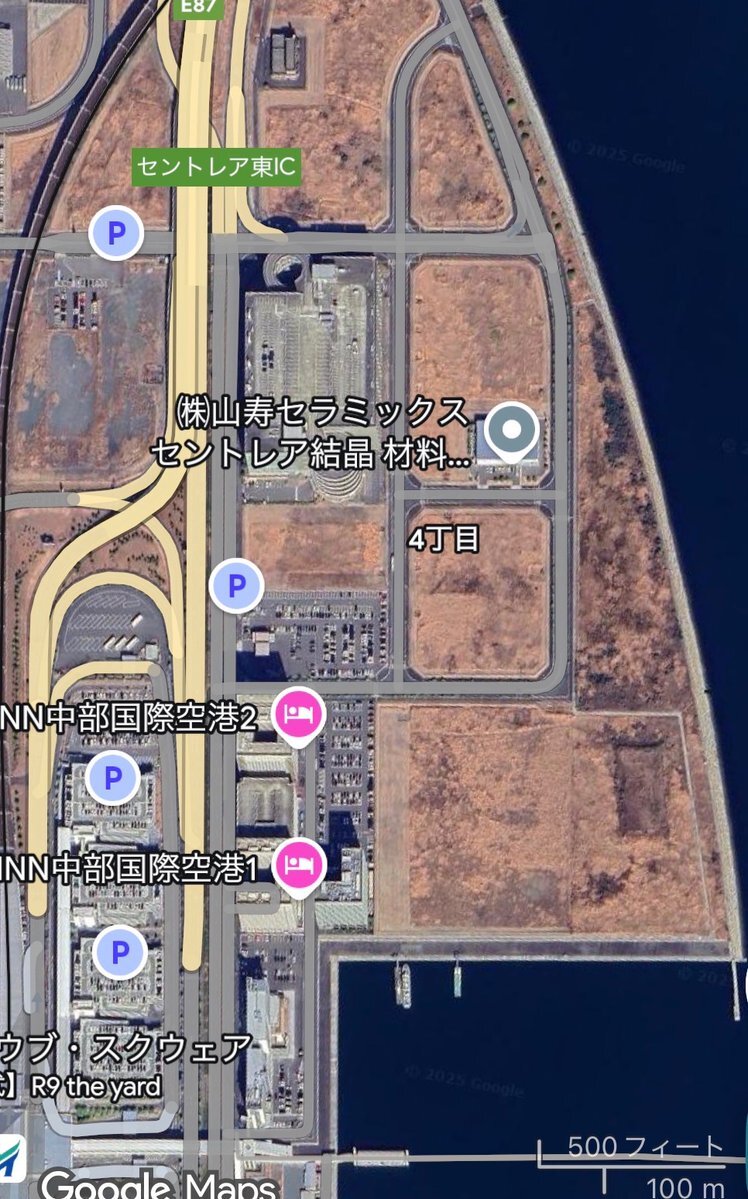The height and width of the screenshot is (1199, 748).
Task: Open the R9 the yard place label
Action: coord(96,1086)
